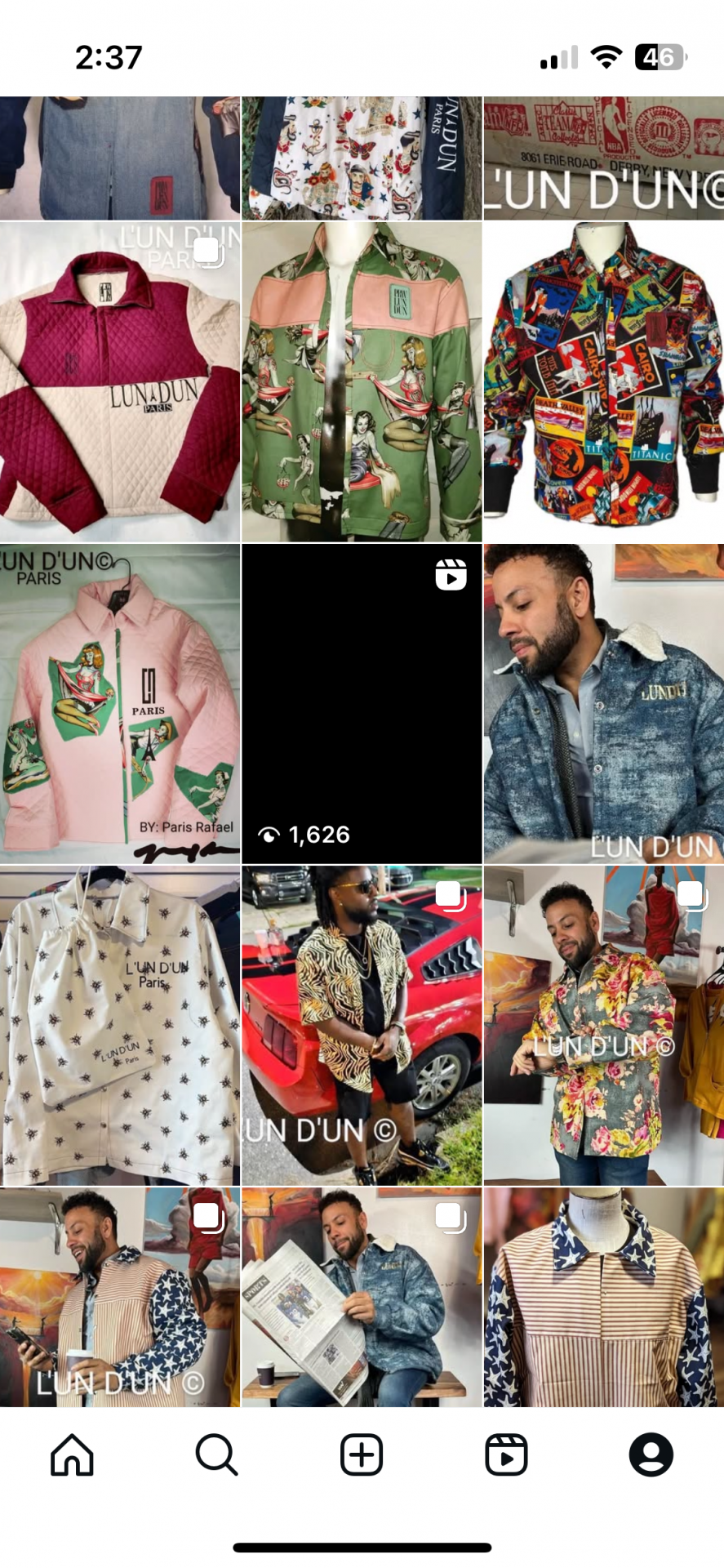Screen dimensions: 724x1568
Task: Open the man laughing at phone post
Action: click(x=120, y=1297)
